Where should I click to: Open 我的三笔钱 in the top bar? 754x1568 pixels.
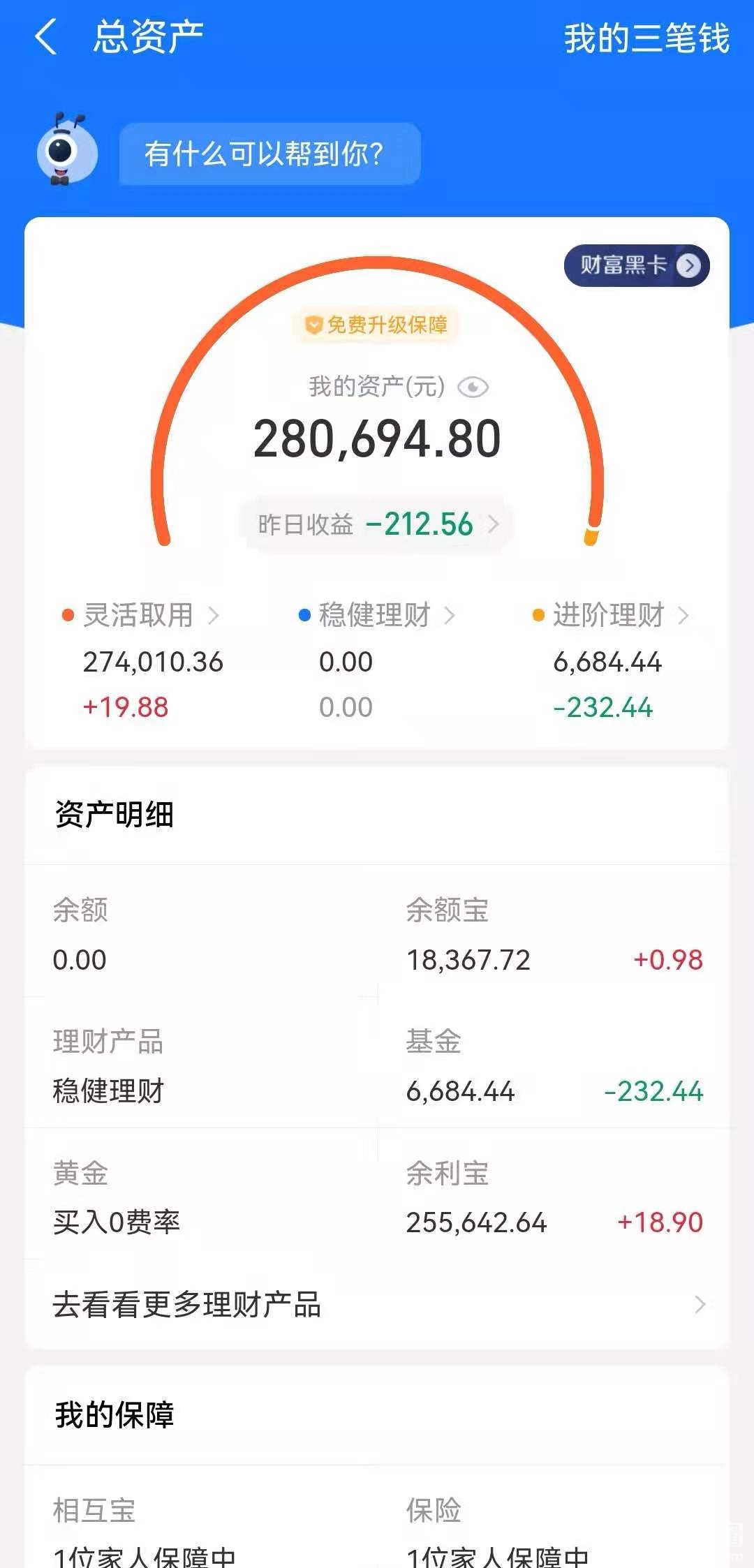646,38
